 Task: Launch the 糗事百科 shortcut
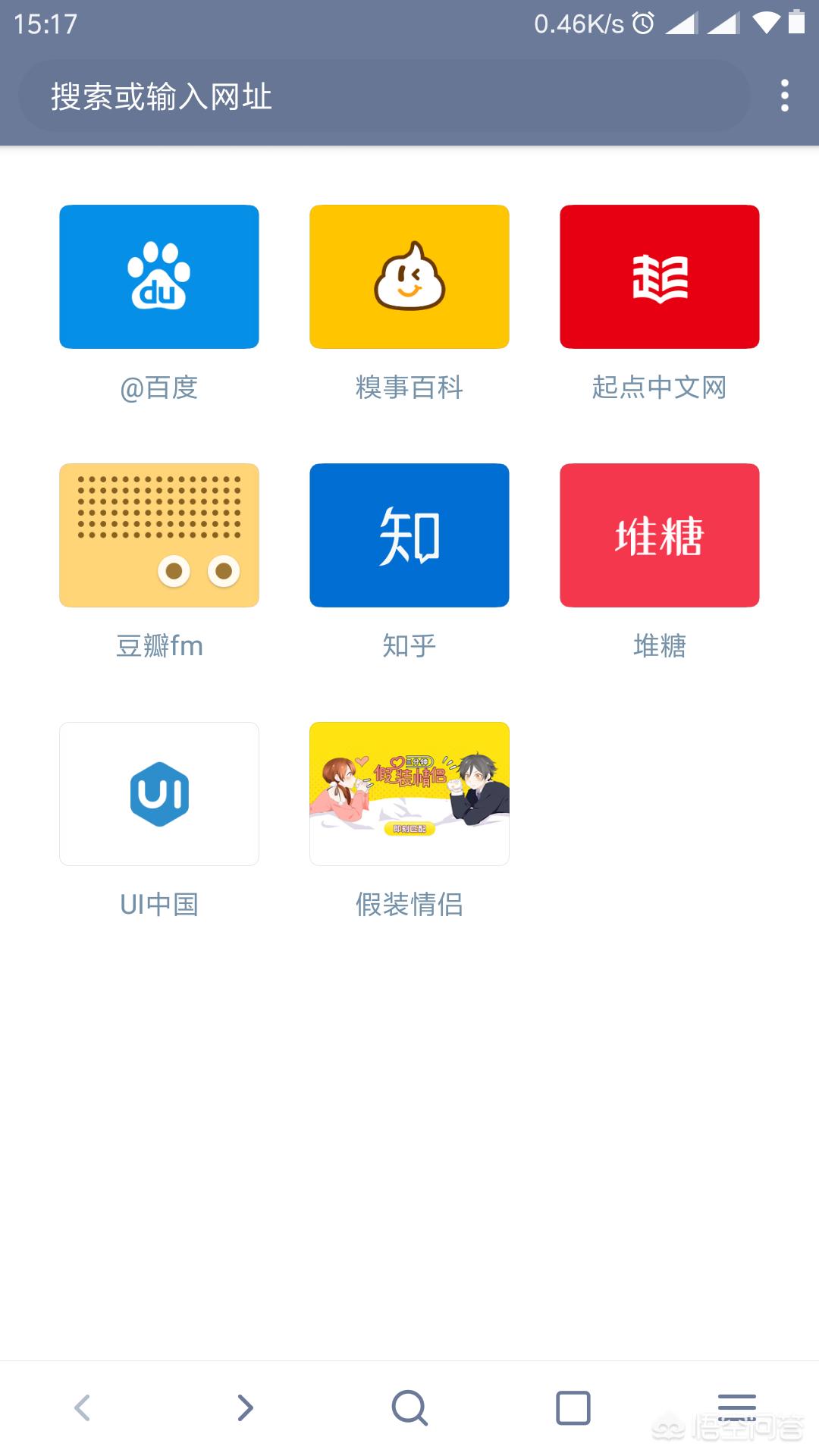pos(409,277)
